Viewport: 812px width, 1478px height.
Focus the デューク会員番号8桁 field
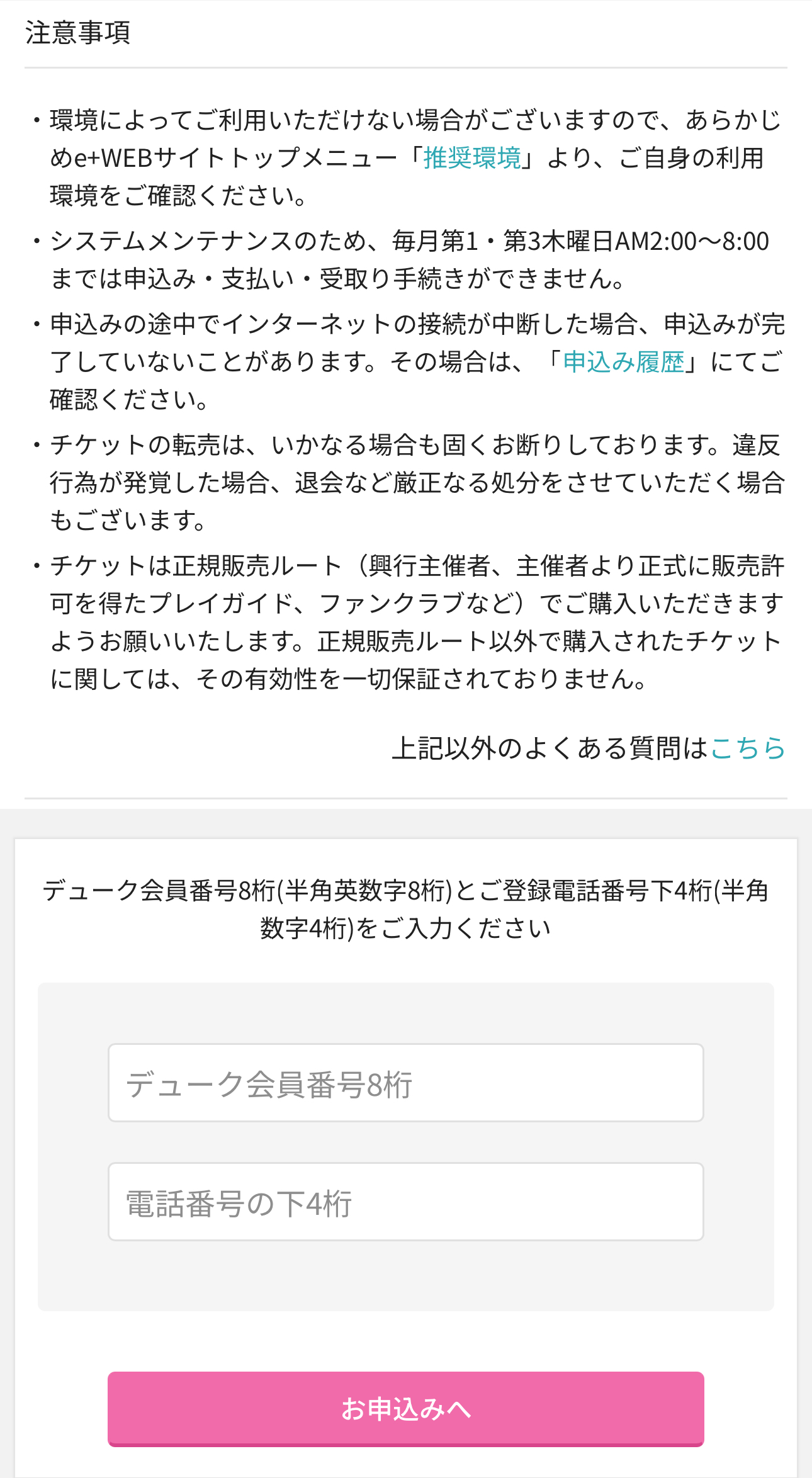[406, 1083]
